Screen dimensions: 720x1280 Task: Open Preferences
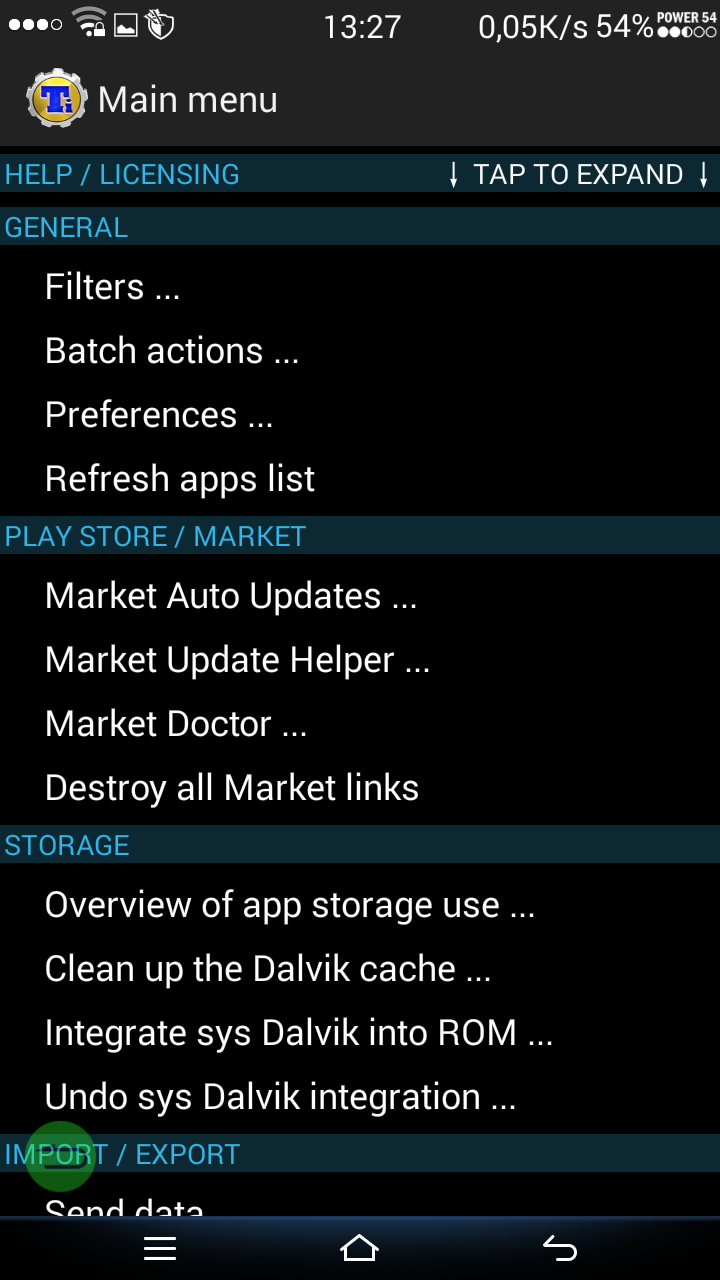tap(360, 415)
